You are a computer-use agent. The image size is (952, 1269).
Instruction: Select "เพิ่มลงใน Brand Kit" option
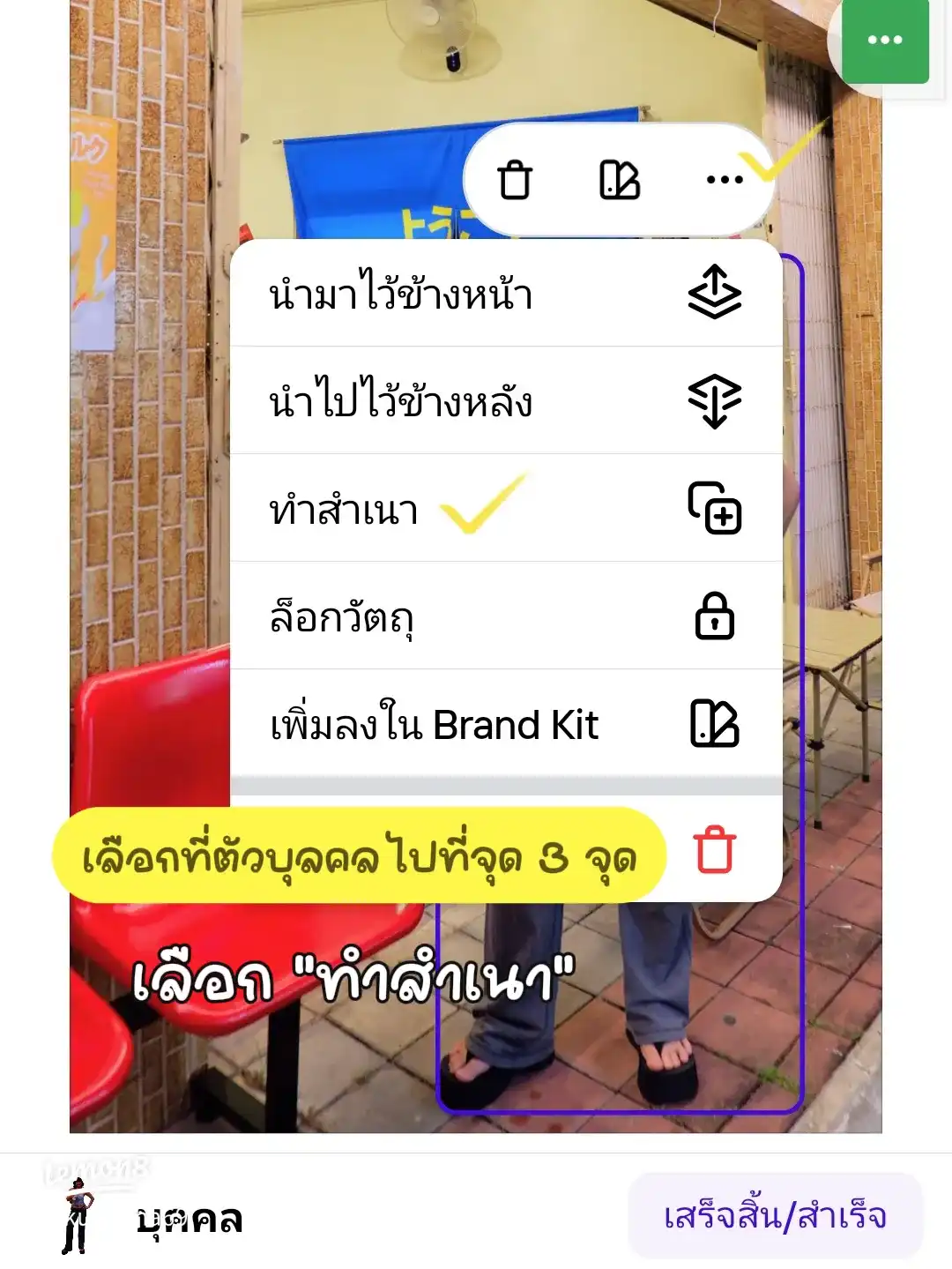point(434,726)
